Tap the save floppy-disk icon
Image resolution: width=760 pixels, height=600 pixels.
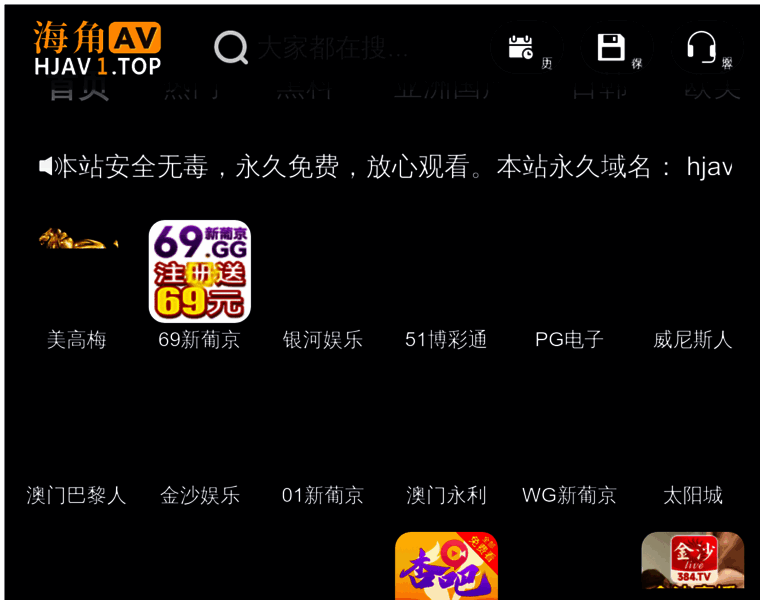coord(611,47)
